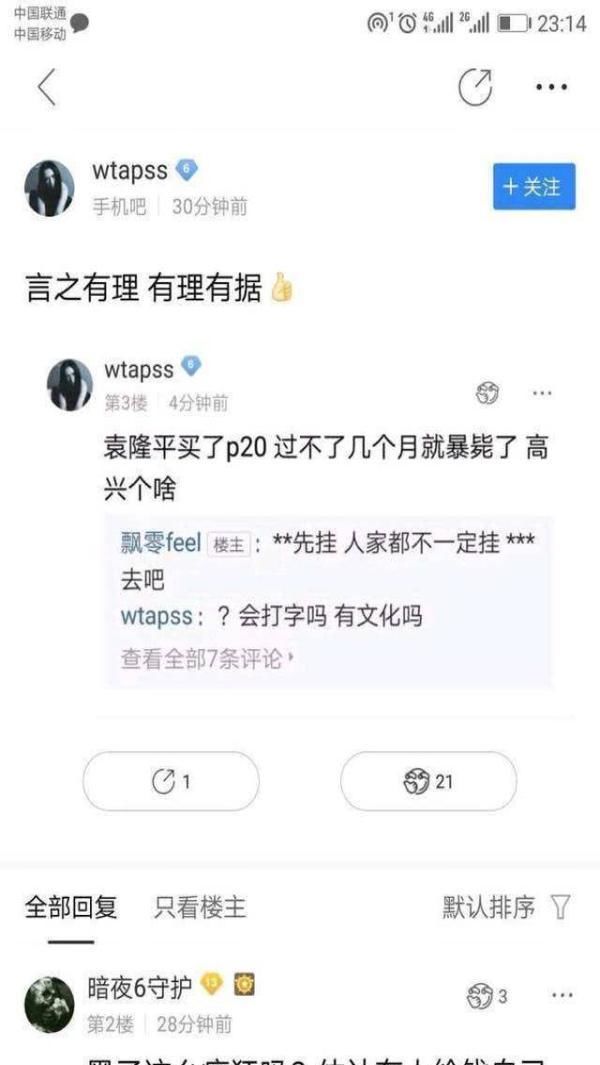
Task: Tap the like button showing 21
Action: tap(428, 781)
